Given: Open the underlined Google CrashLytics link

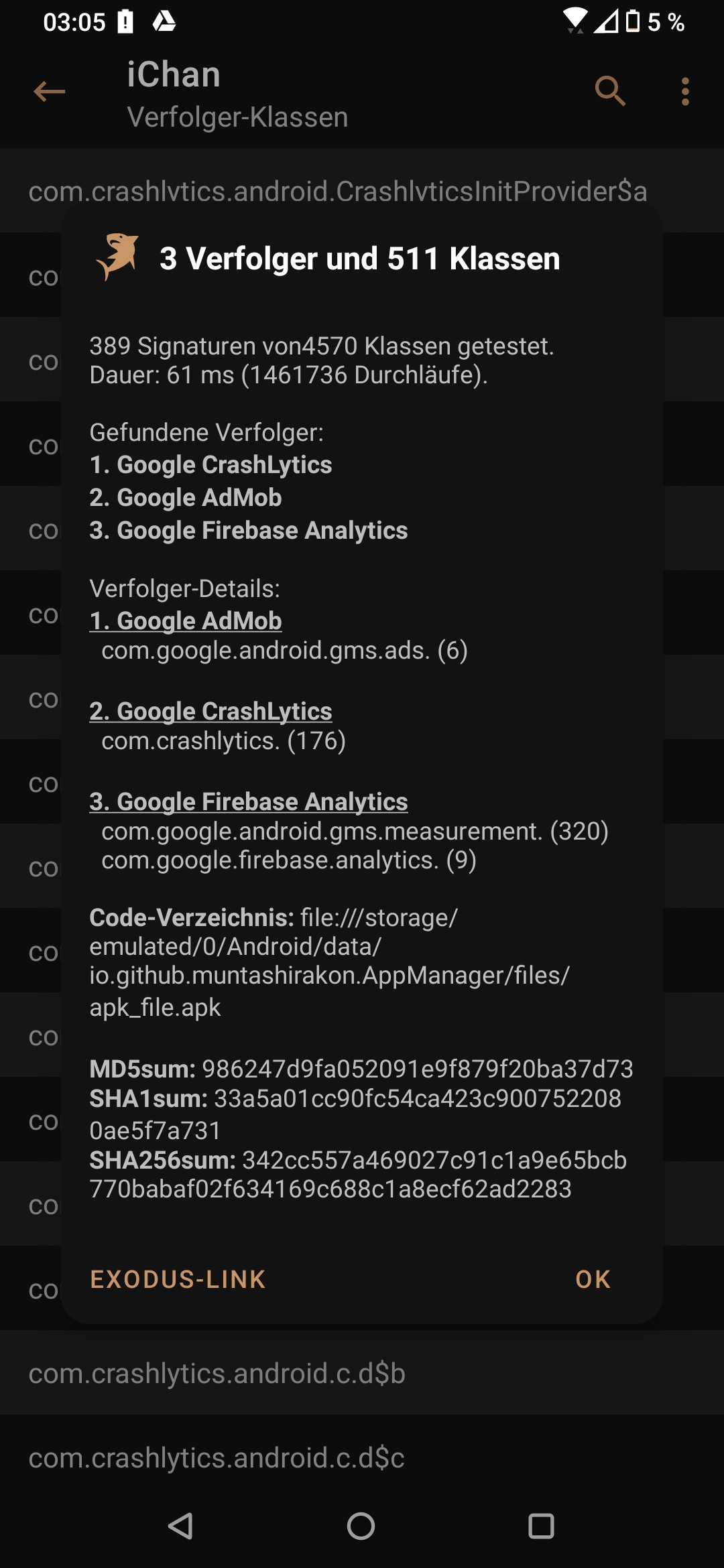Looking at the screenshot, I should pos(211,711).
